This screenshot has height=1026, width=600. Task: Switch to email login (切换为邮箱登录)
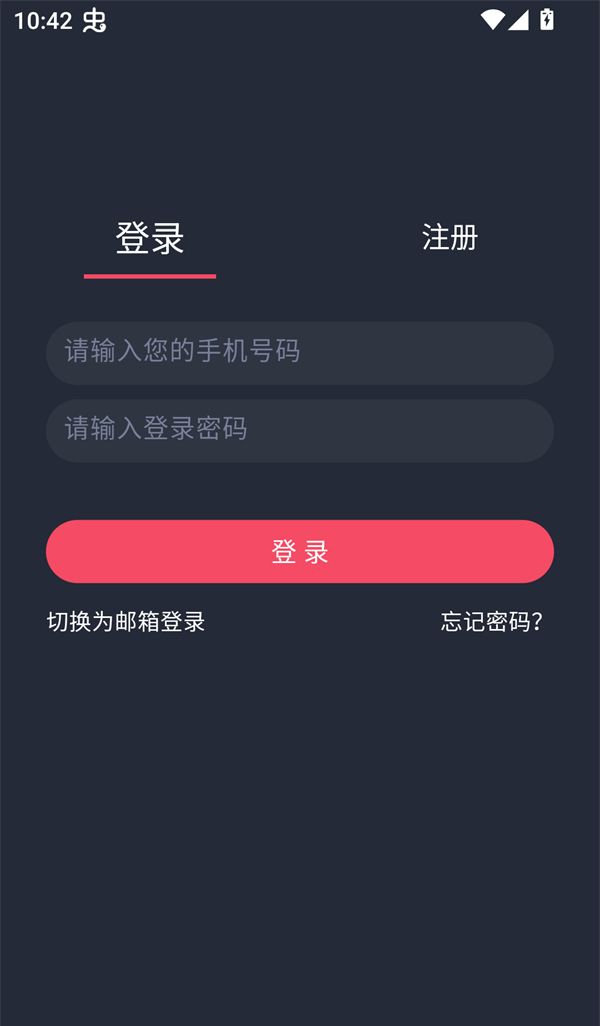click(x=126, y=622)
